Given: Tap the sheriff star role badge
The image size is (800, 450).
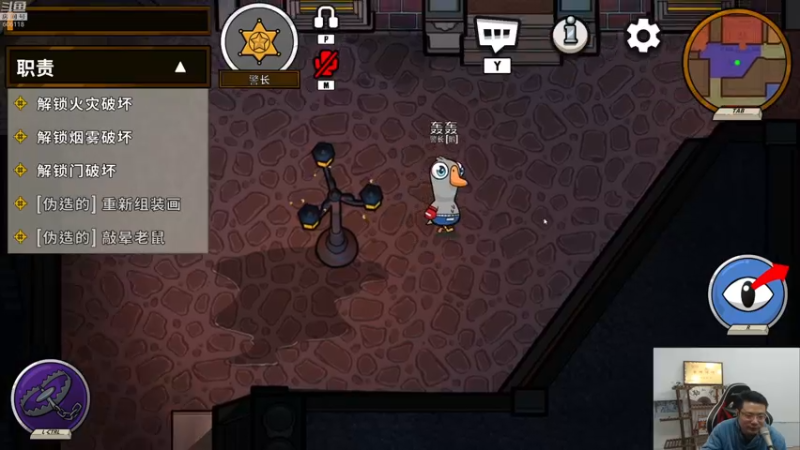Looking at the screenshot, I should click(259, 42).
